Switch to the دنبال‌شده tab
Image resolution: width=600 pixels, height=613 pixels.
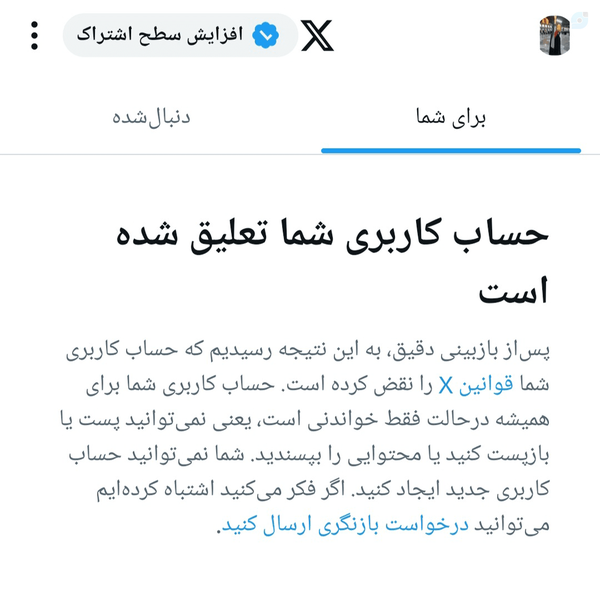coord(151,117)
